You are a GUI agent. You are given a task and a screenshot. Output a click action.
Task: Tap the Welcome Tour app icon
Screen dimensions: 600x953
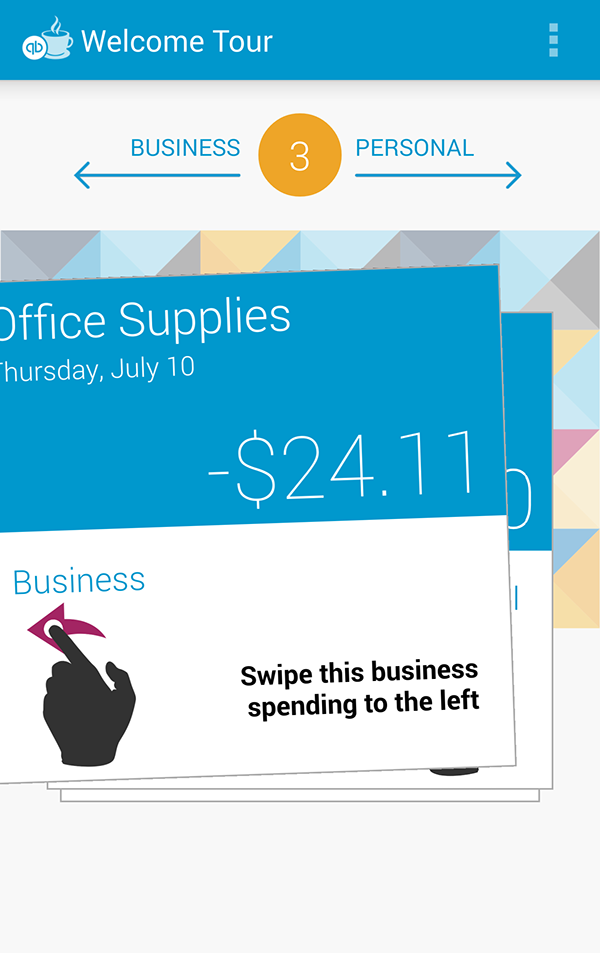(x=47, y=40)
